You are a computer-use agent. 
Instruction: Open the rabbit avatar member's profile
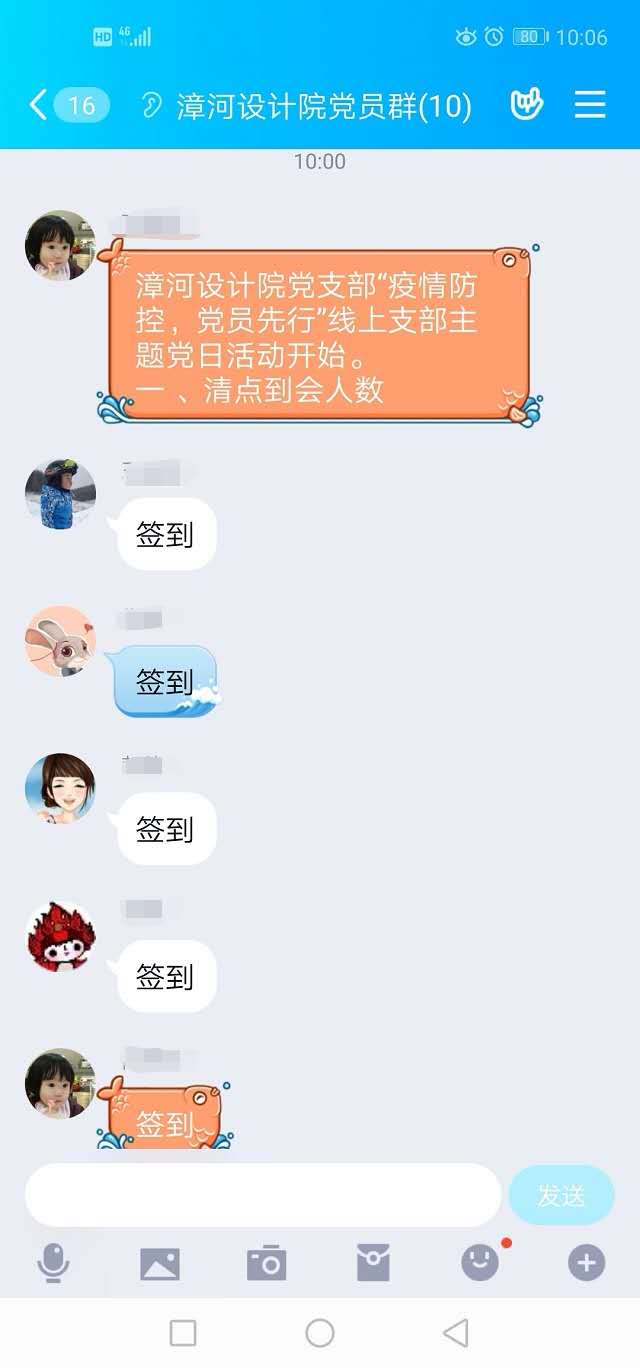pos(60,641)
